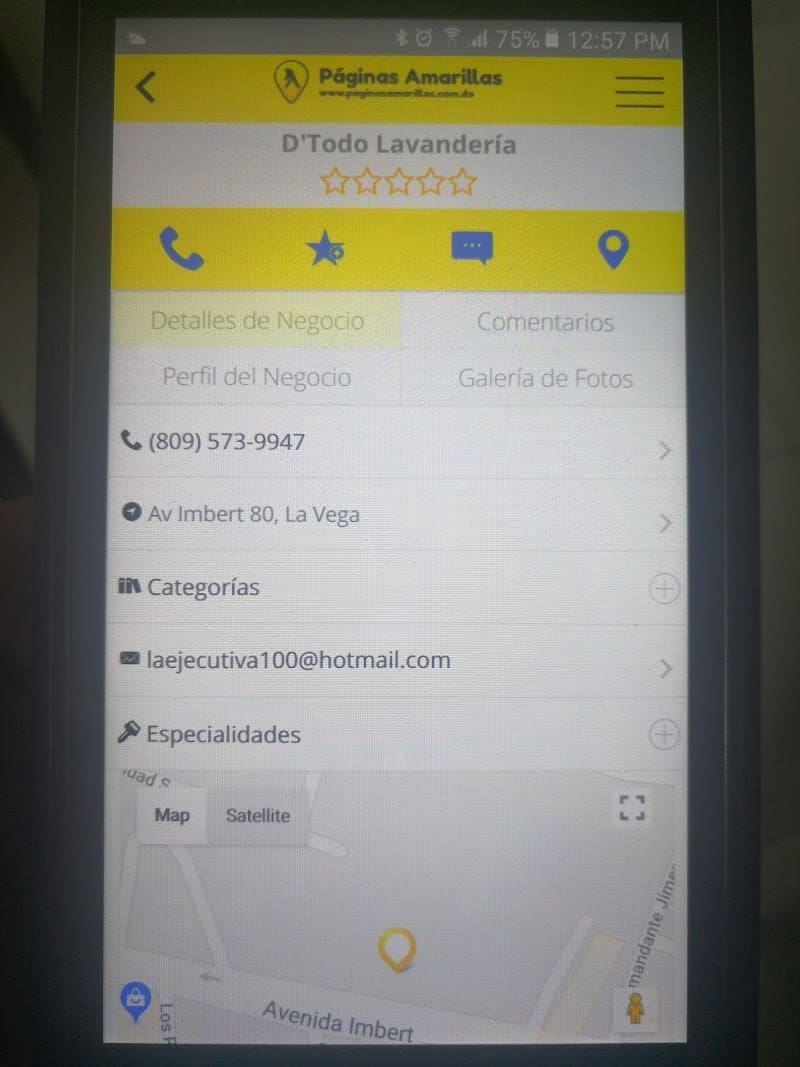Tap the phone number (809) 573-9947 row
This screenshot has height=1067, width=800.
[x=397, y=442]
